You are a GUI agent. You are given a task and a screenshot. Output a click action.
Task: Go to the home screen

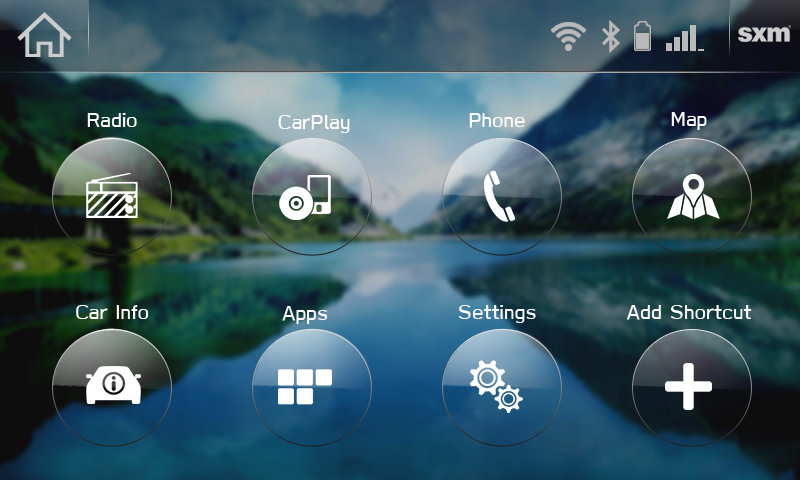tap(45, 35)
